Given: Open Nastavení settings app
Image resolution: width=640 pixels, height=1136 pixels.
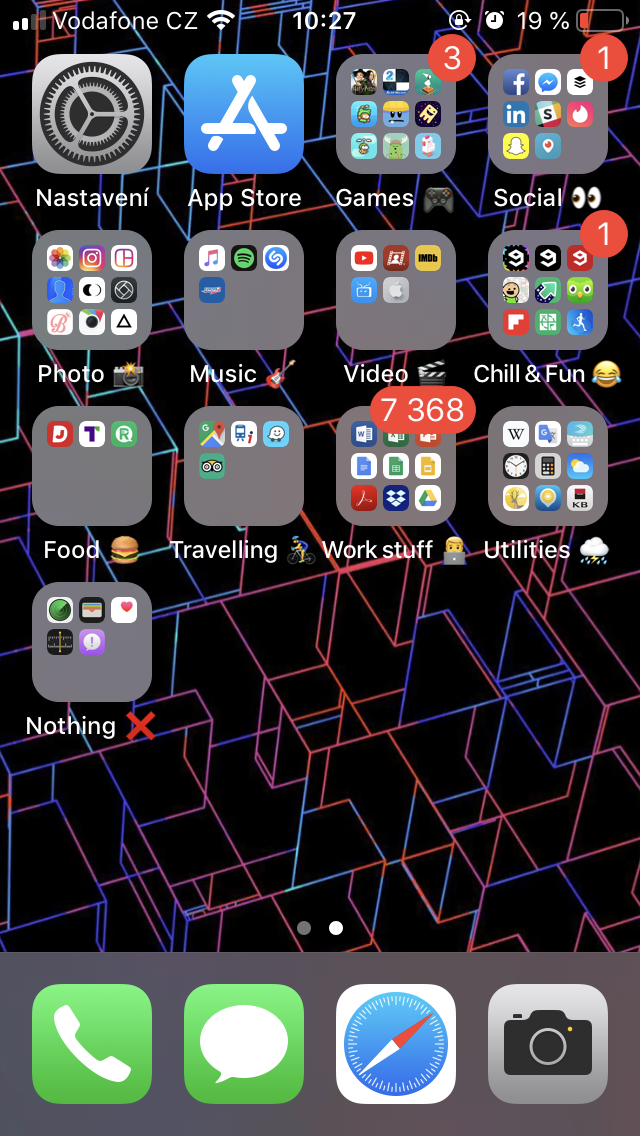Looking at the screenshot, I should [92, 114].
